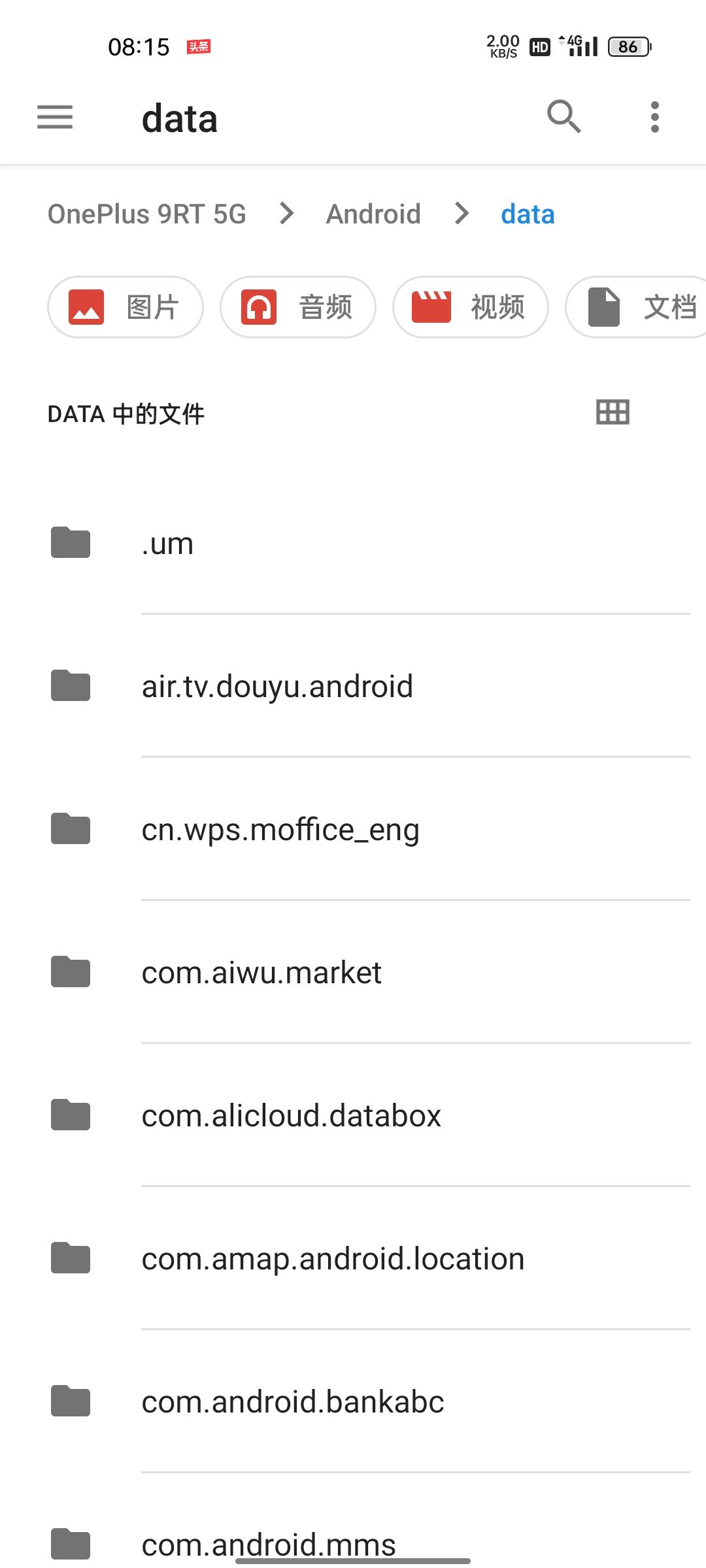Filter by 图片 chip

(126, 307)
